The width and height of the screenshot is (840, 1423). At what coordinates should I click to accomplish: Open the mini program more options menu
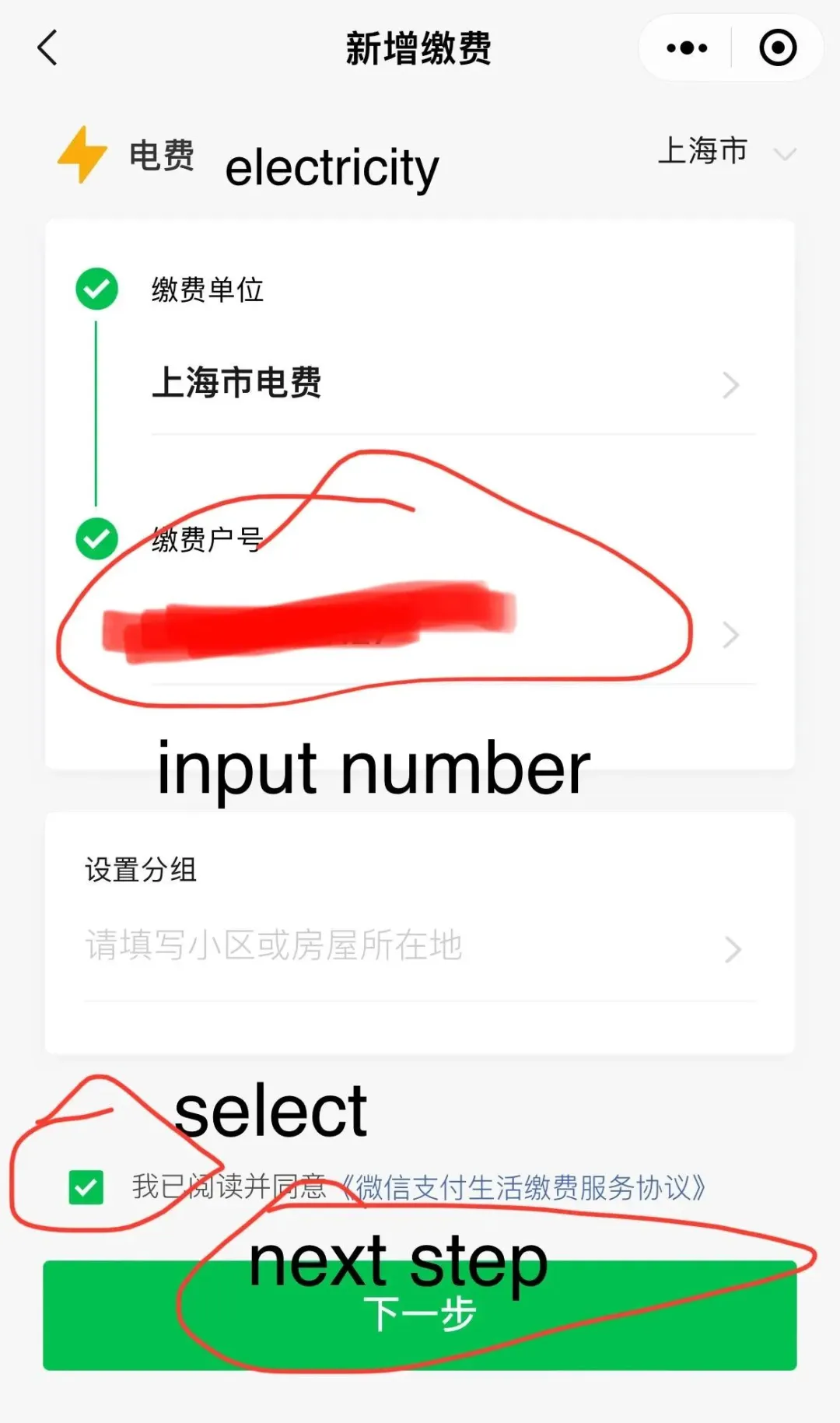click(687, 48)
